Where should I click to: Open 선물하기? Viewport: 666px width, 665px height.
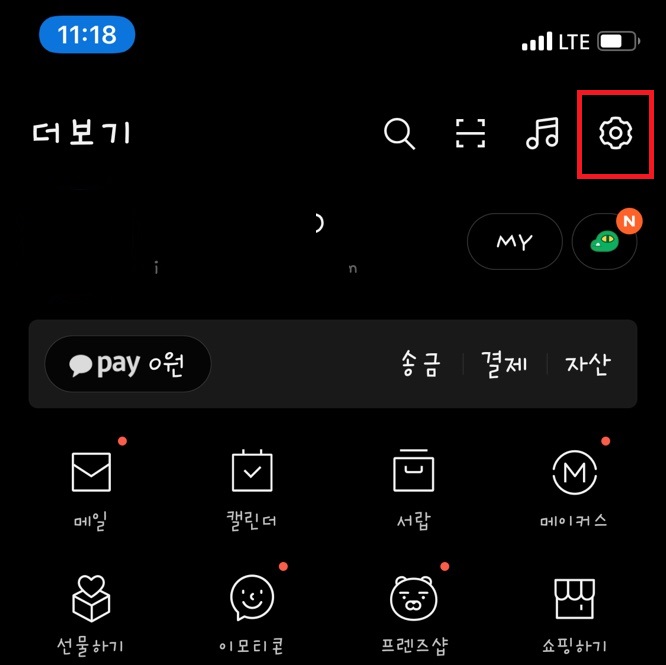click(x=91, y=614)
